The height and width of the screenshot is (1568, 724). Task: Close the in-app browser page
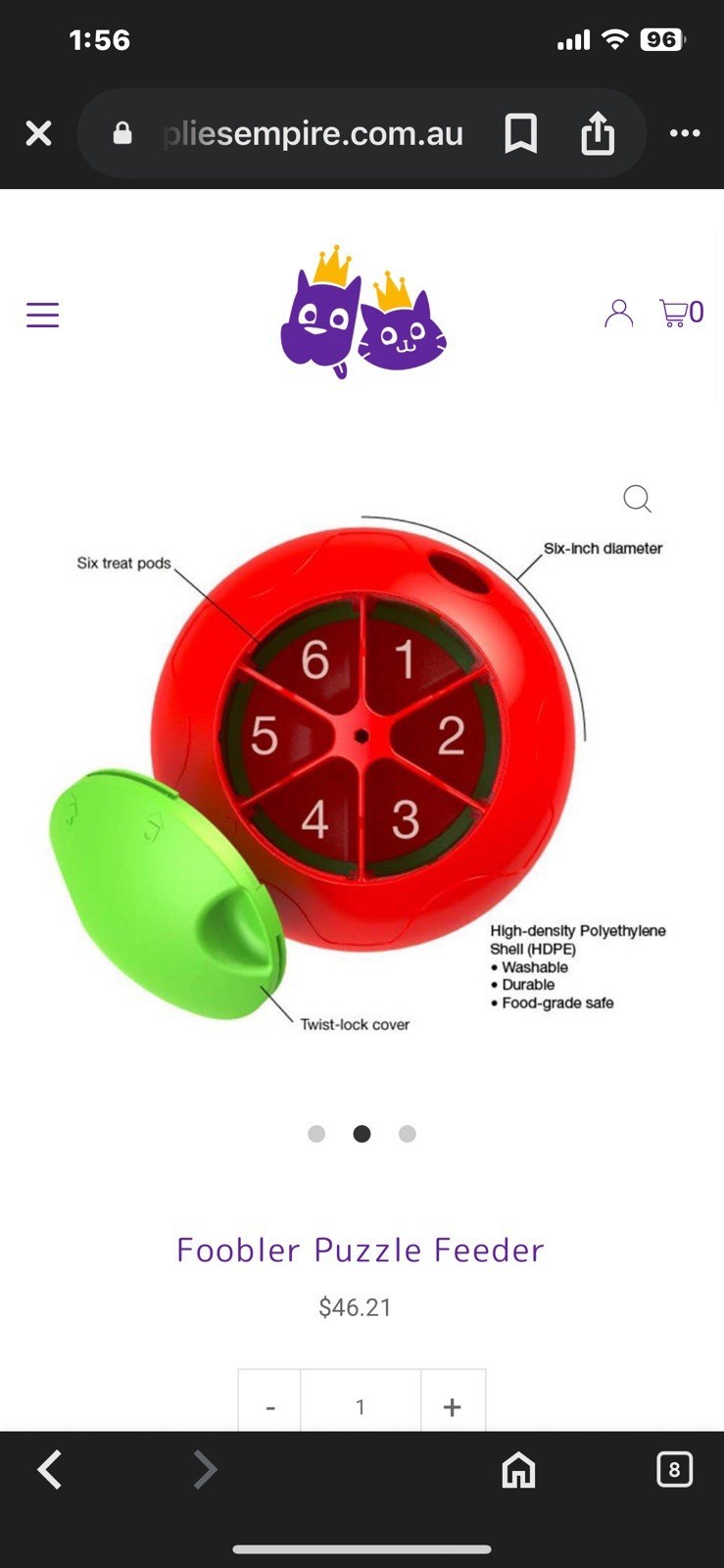(x=38, y=133)
